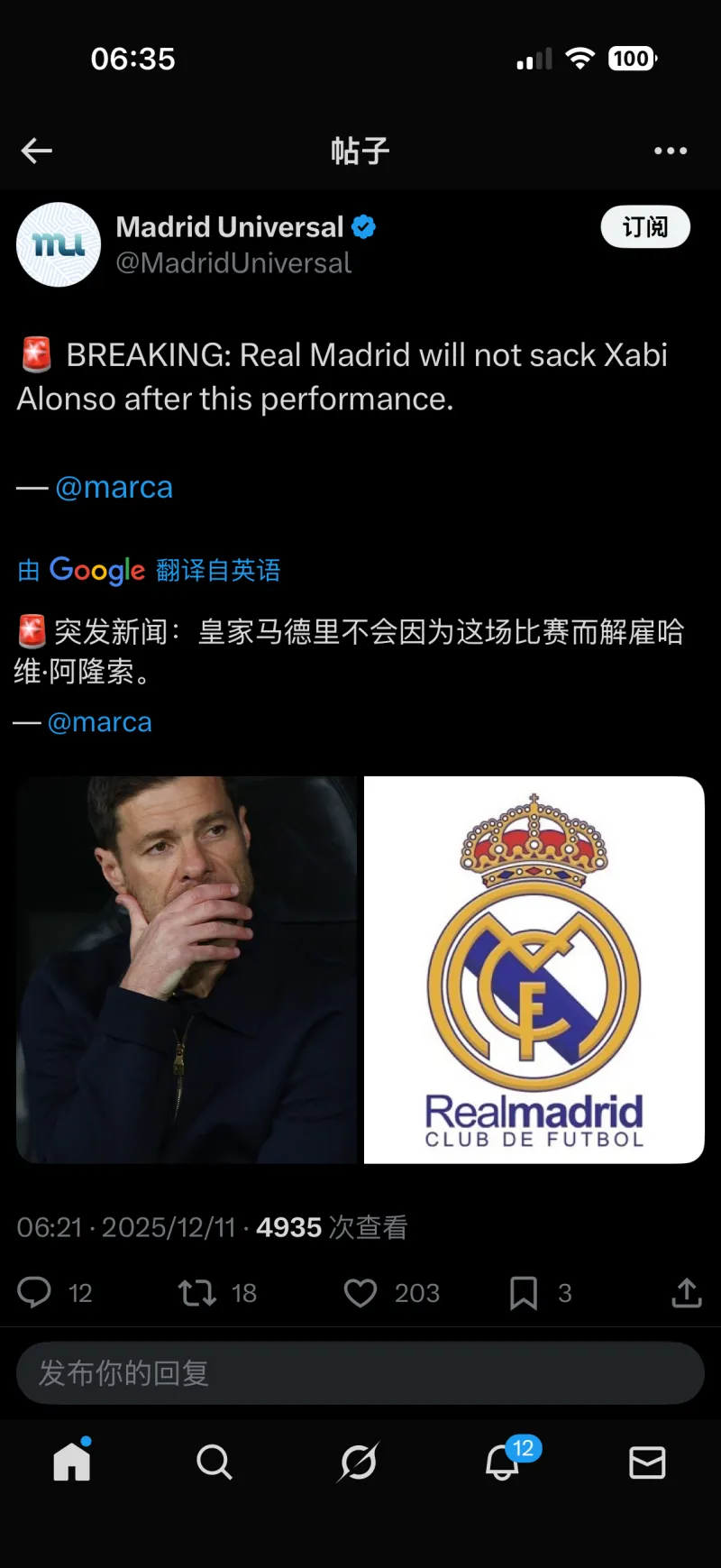The height and width of the screenshot is (1568, 721).
Task: View the Real Madrid crest image
Action: (534, 969)
